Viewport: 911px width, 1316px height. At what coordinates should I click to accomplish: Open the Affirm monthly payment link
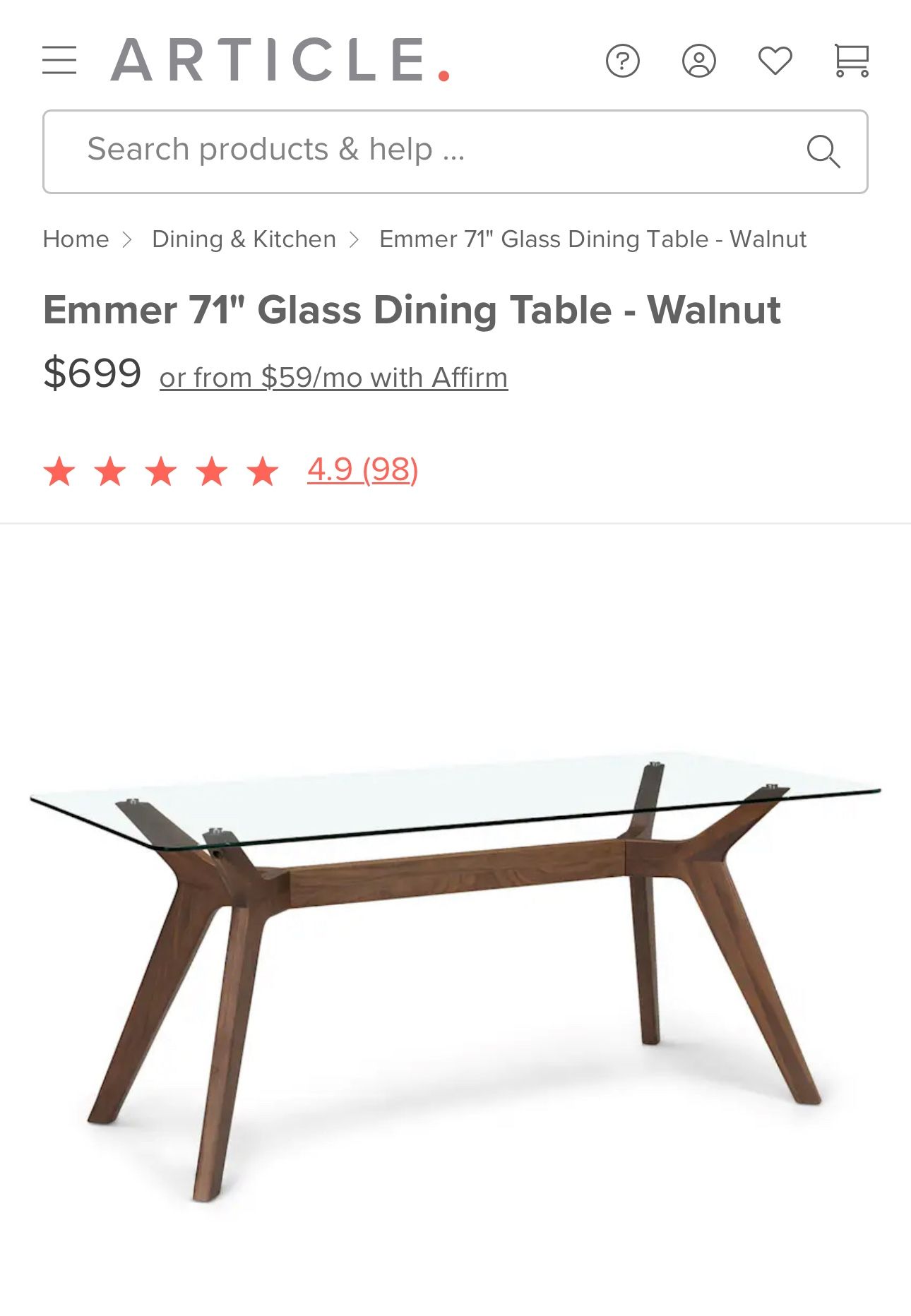pyautogui.click(x=333, y=378)
